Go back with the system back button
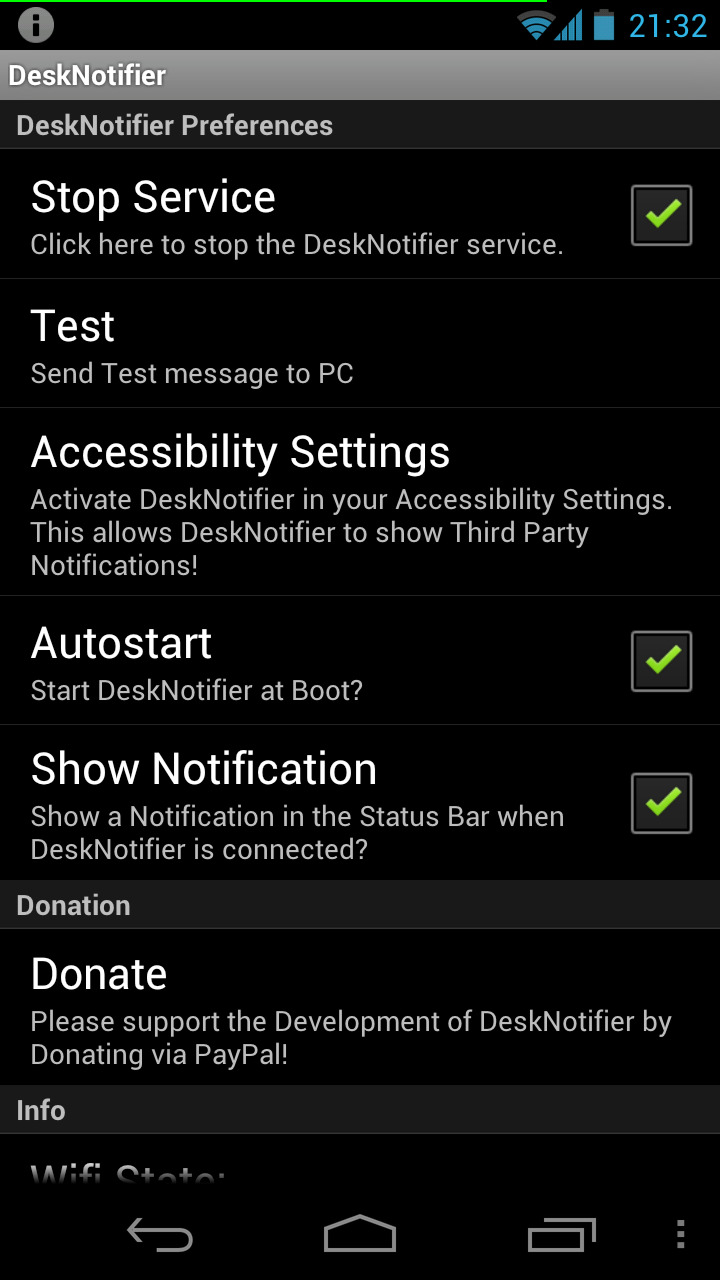720x1280 pixels. [x=160, y=1235]
